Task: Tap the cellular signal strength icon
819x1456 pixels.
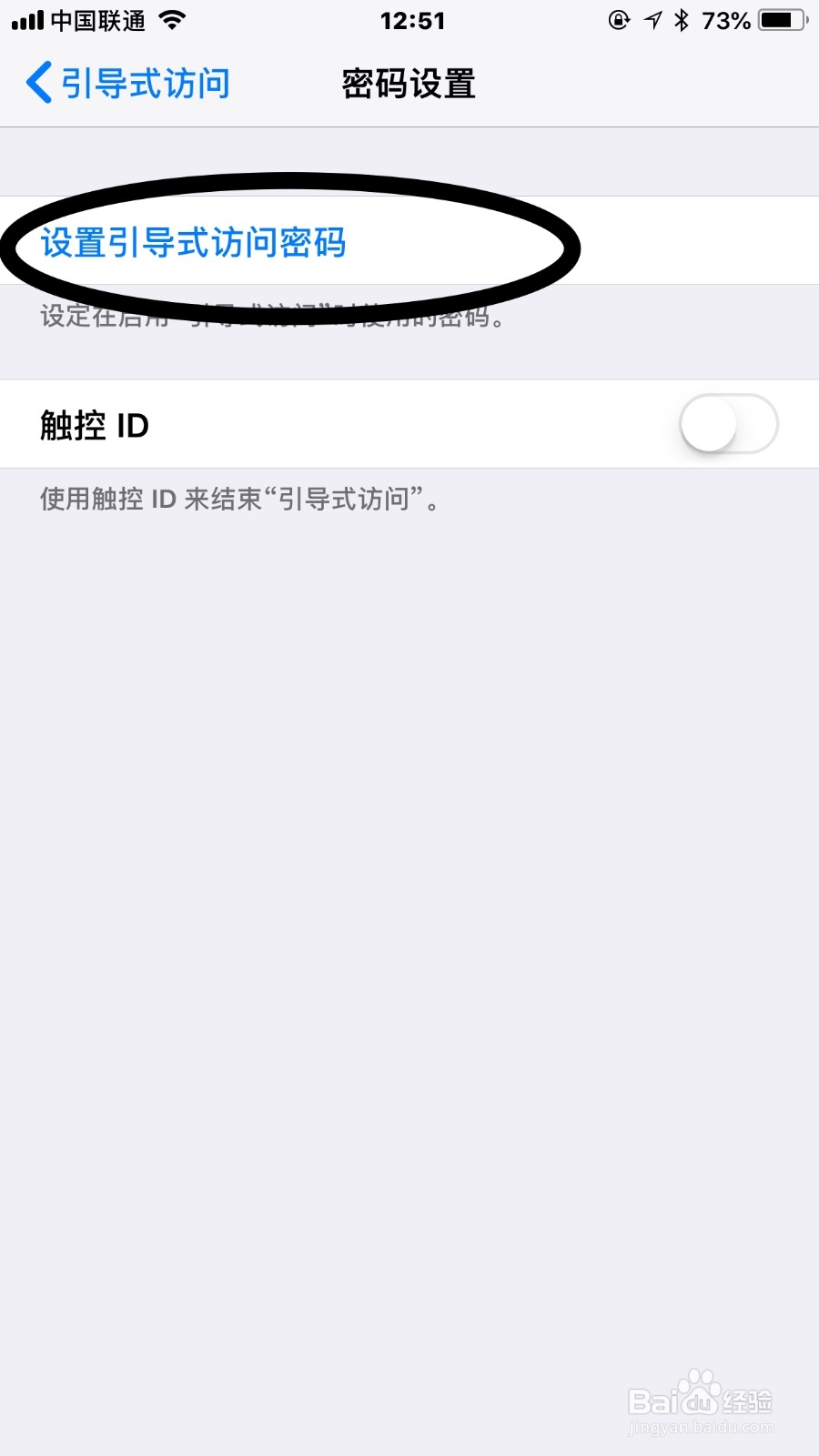Action: 26,19
